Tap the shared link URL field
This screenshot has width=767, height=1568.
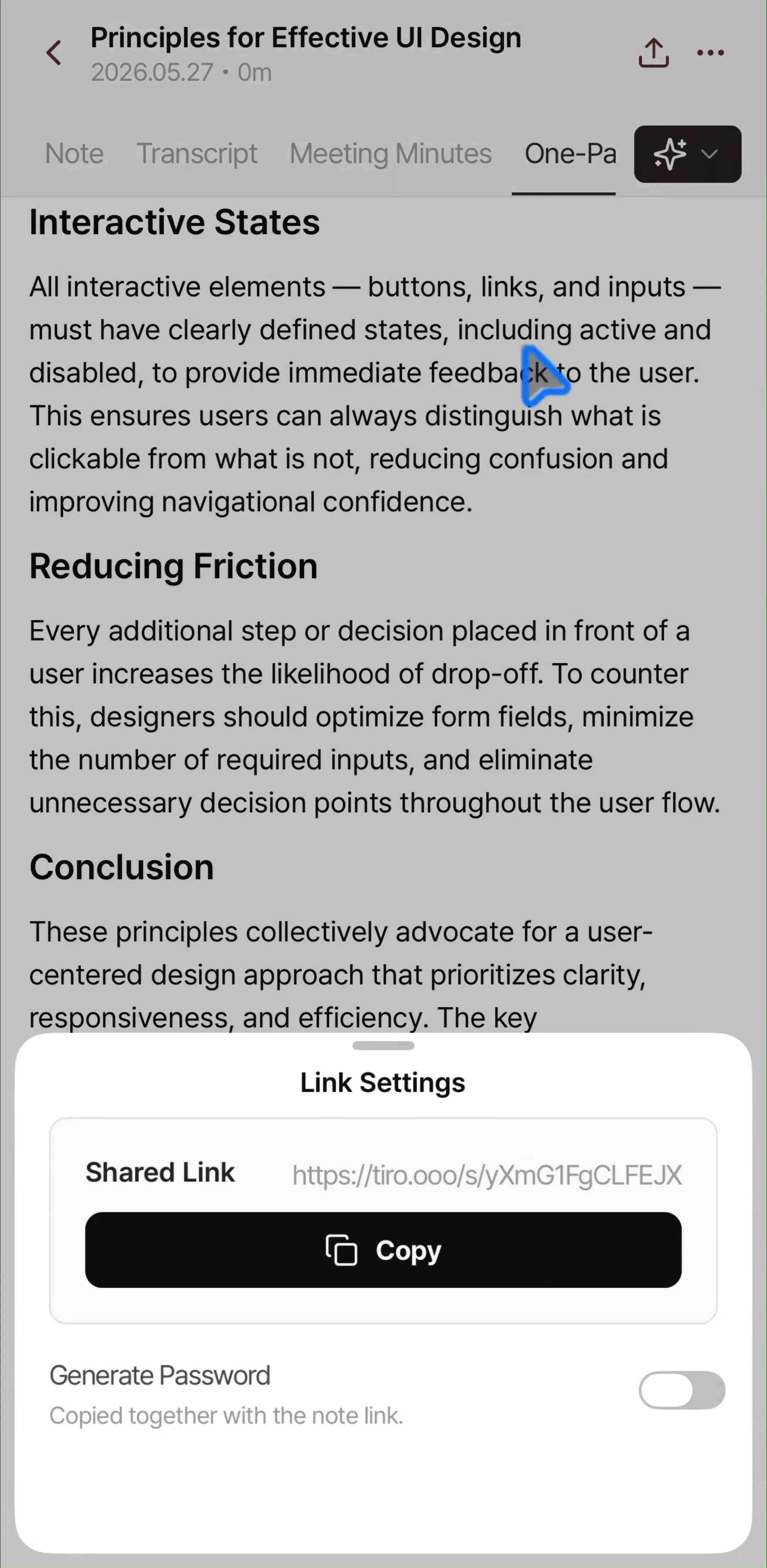click(x=486, y=1175)
